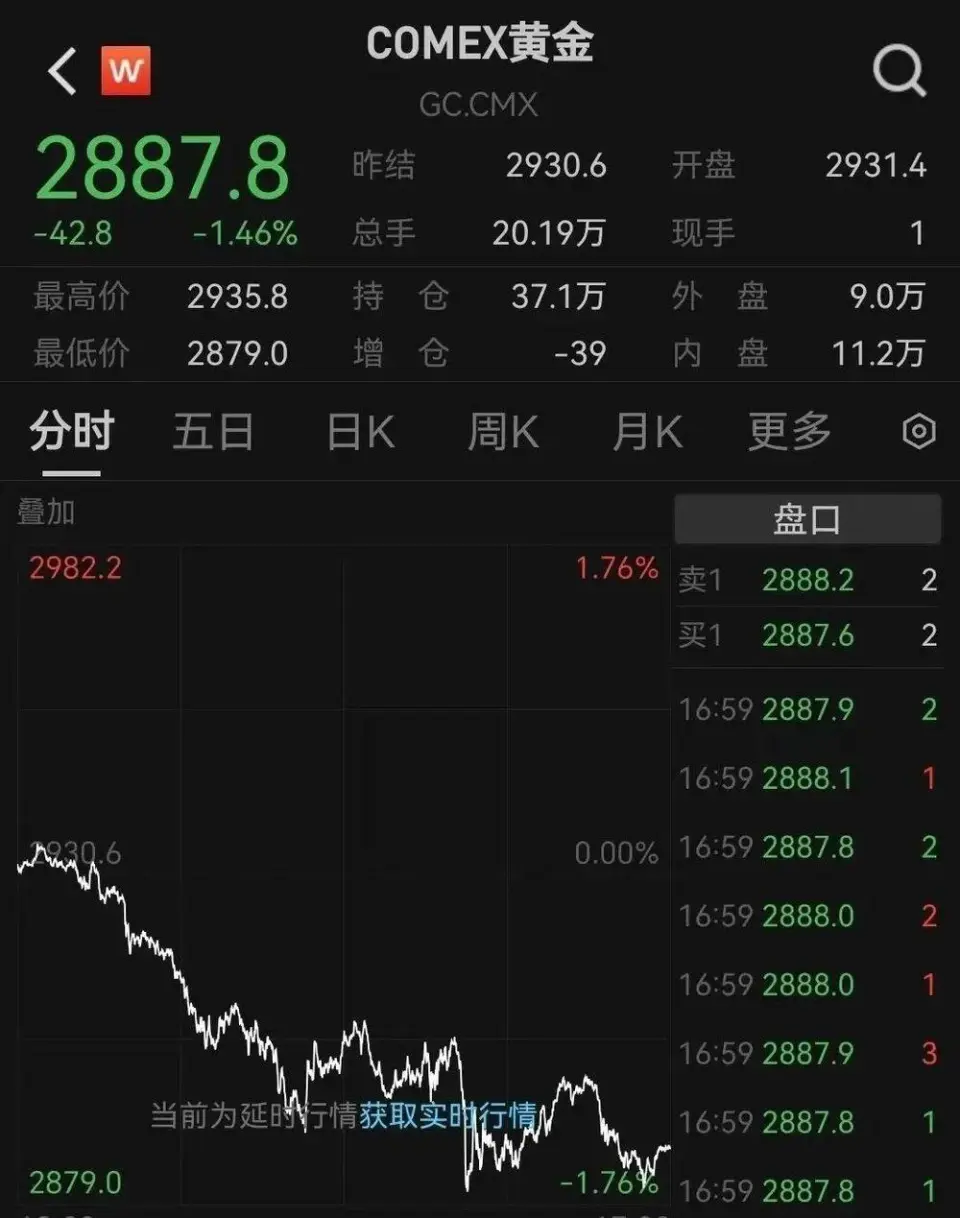Screen dimensions: 960x1218
Task: Open chart settings hexagon icon
Action: [918, 432]
